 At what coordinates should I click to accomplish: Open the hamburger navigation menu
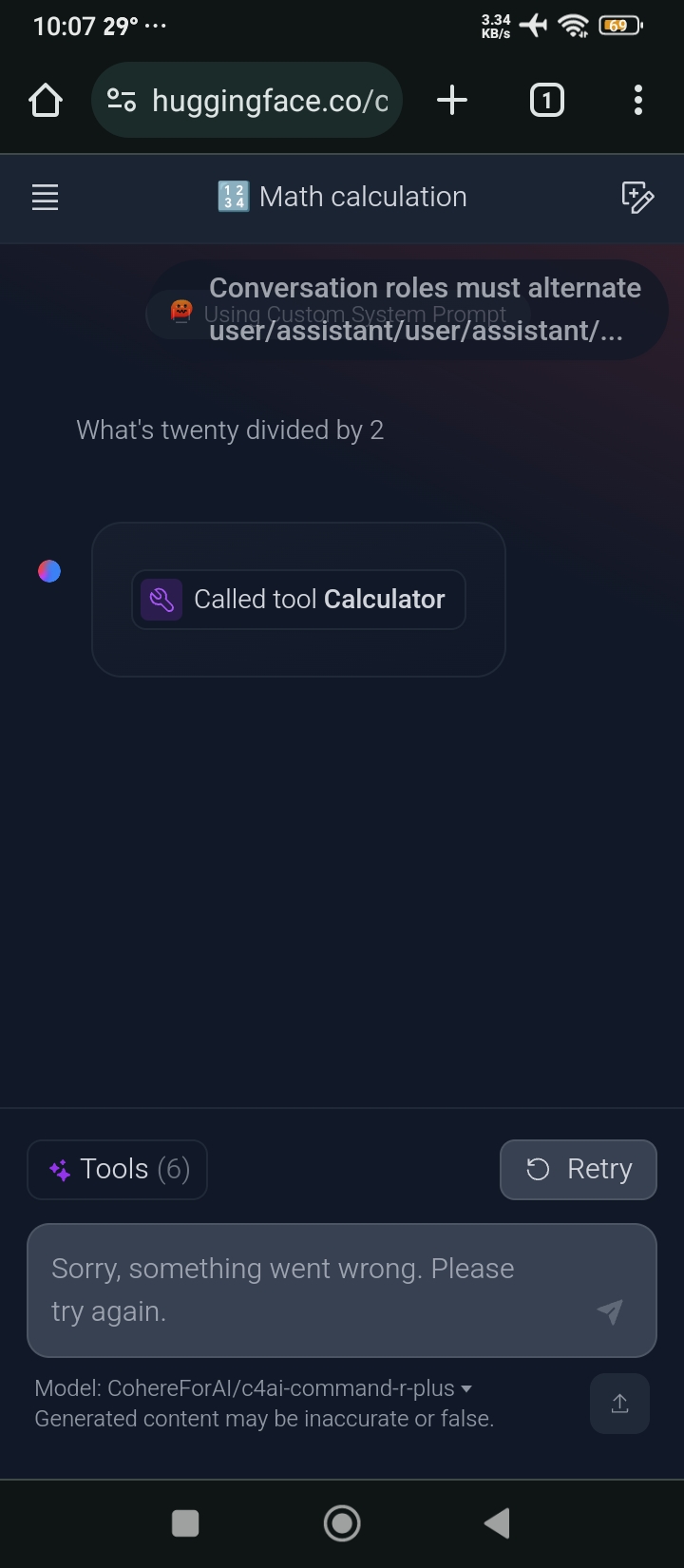click(45, 197)
